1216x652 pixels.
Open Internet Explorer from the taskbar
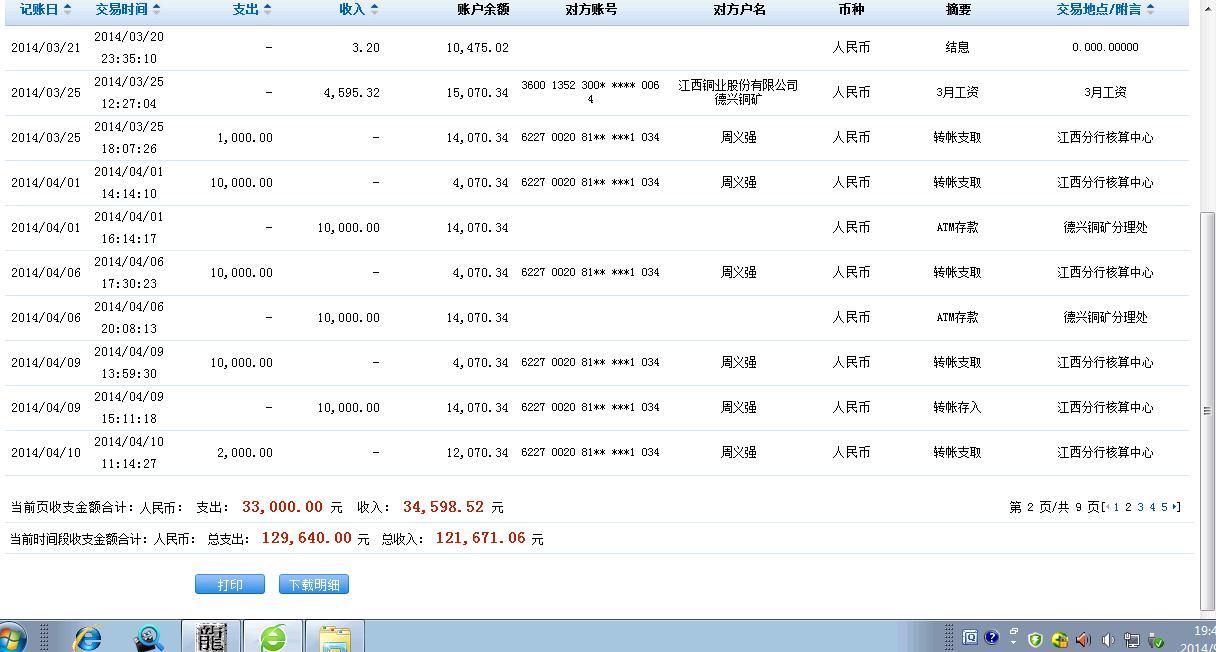(x=89, y=637)
